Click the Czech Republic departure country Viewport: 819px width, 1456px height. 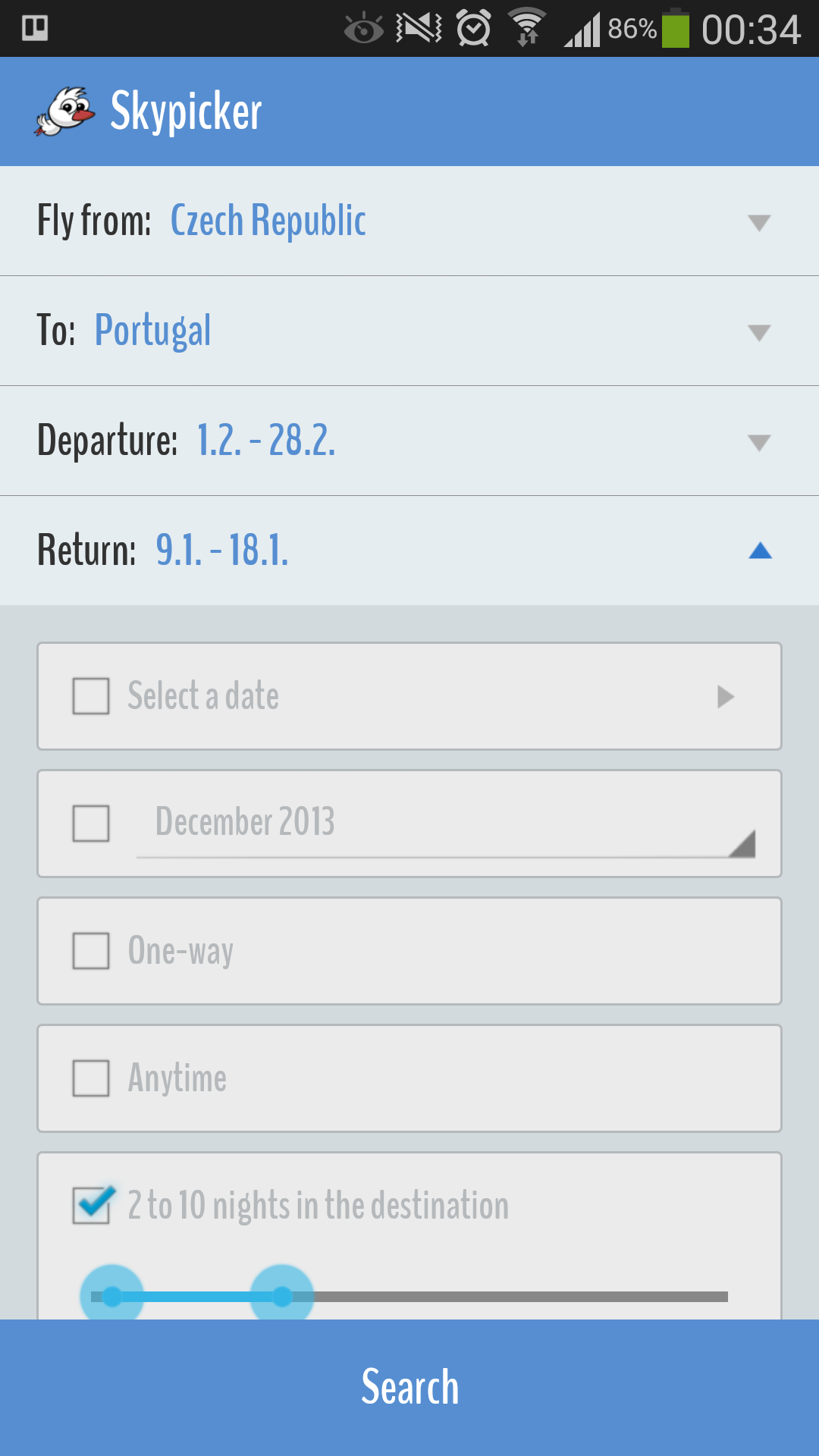click(x=267, y=221)
